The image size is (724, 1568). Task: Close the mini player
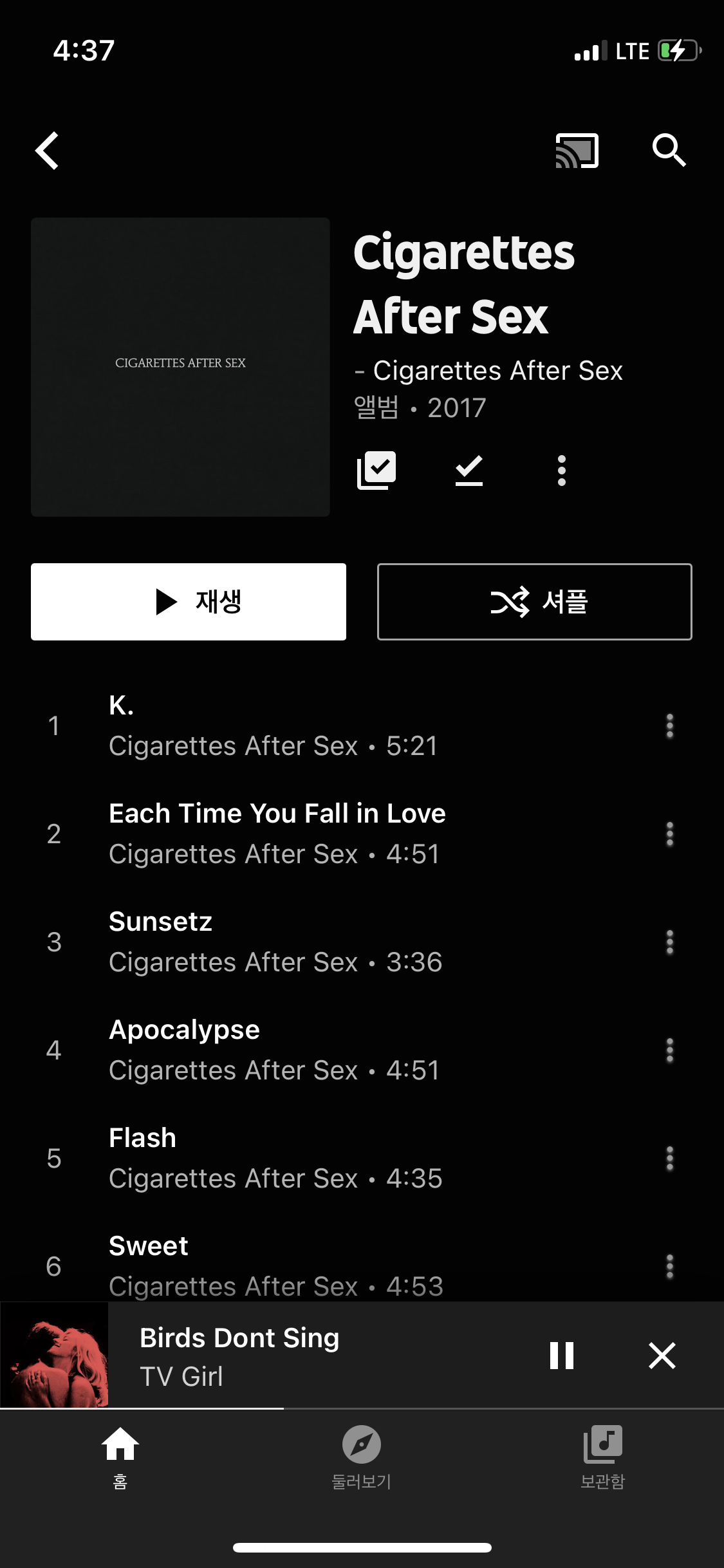(662, 1355)
